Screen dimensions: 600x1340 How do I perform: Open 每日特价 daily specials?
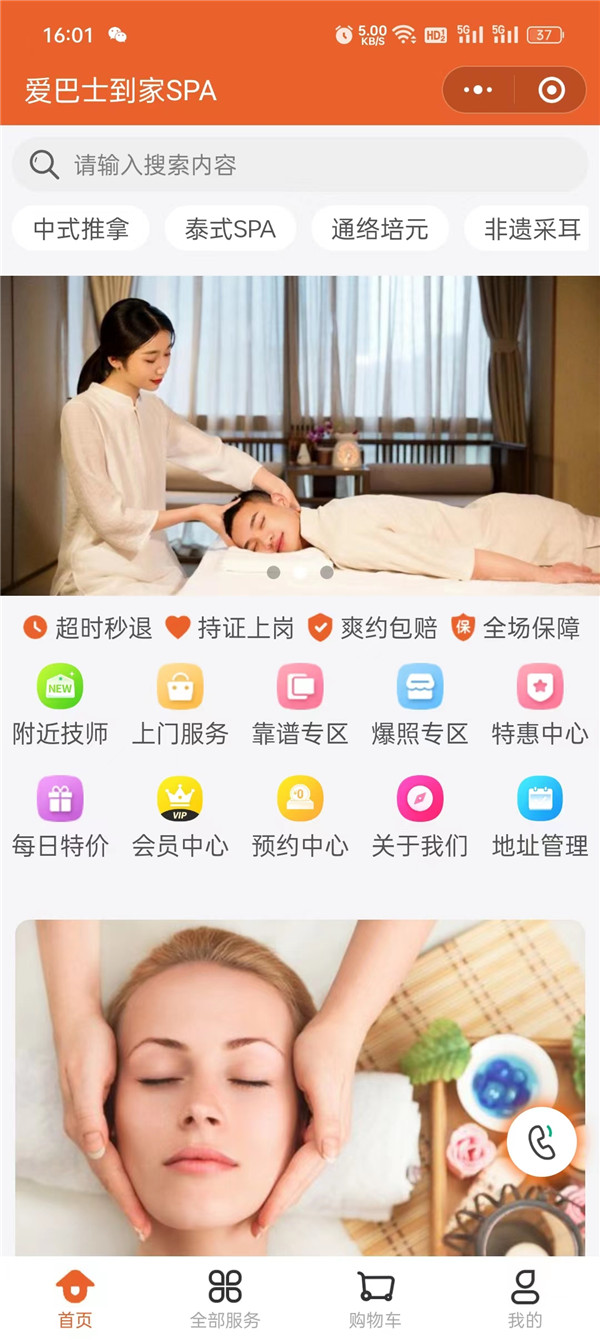(60, 818)
